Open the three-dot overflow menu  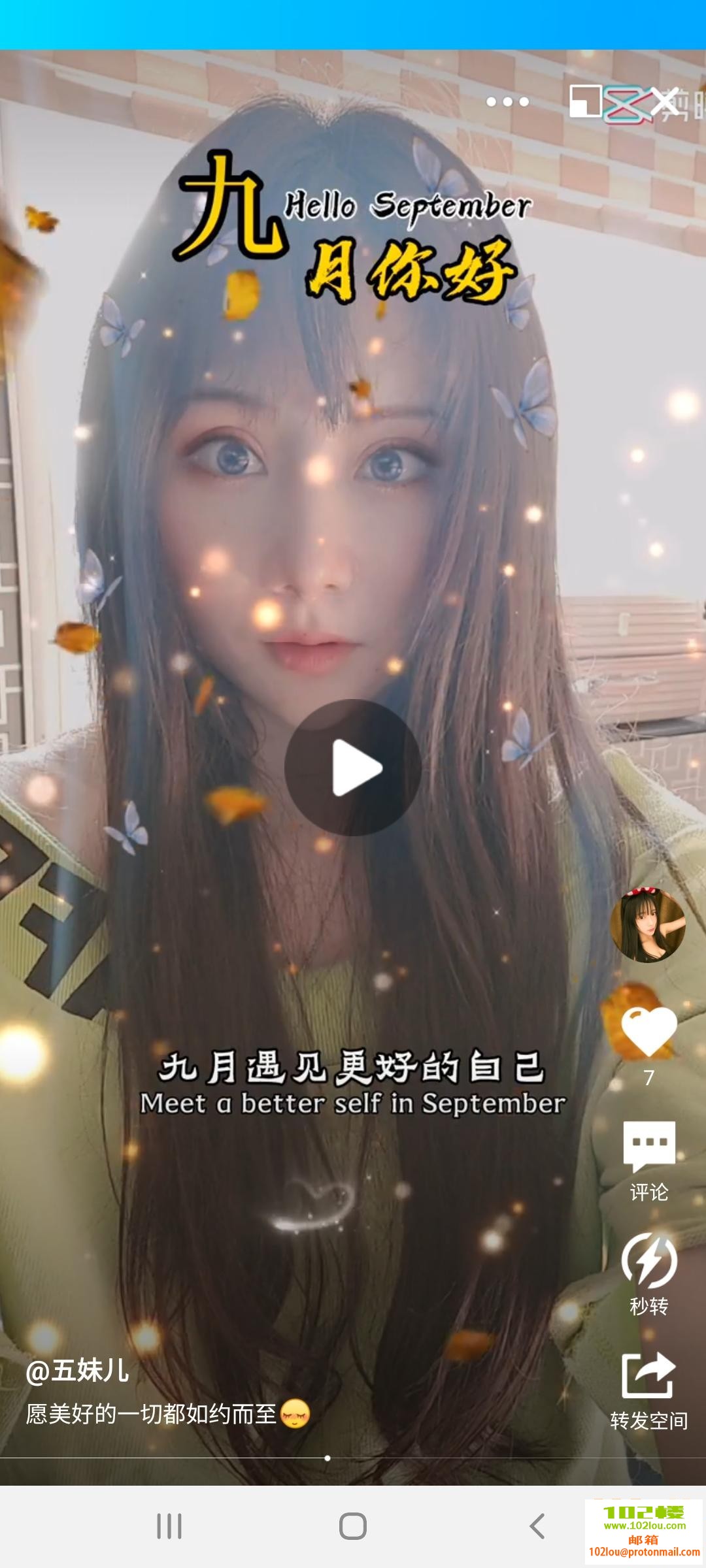click(x=507, y=102)
